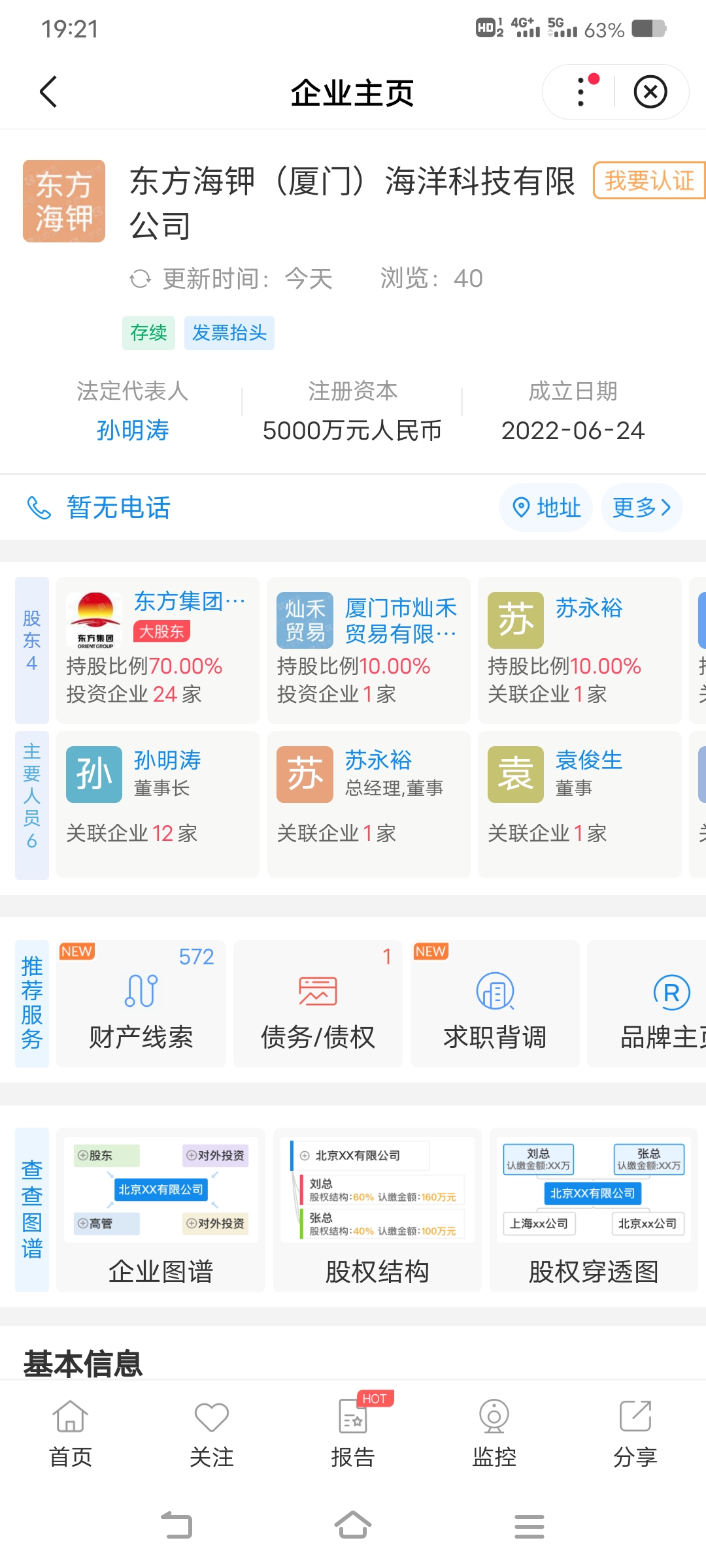Open the 股权穿透图 chart

tap(594, 1210)
